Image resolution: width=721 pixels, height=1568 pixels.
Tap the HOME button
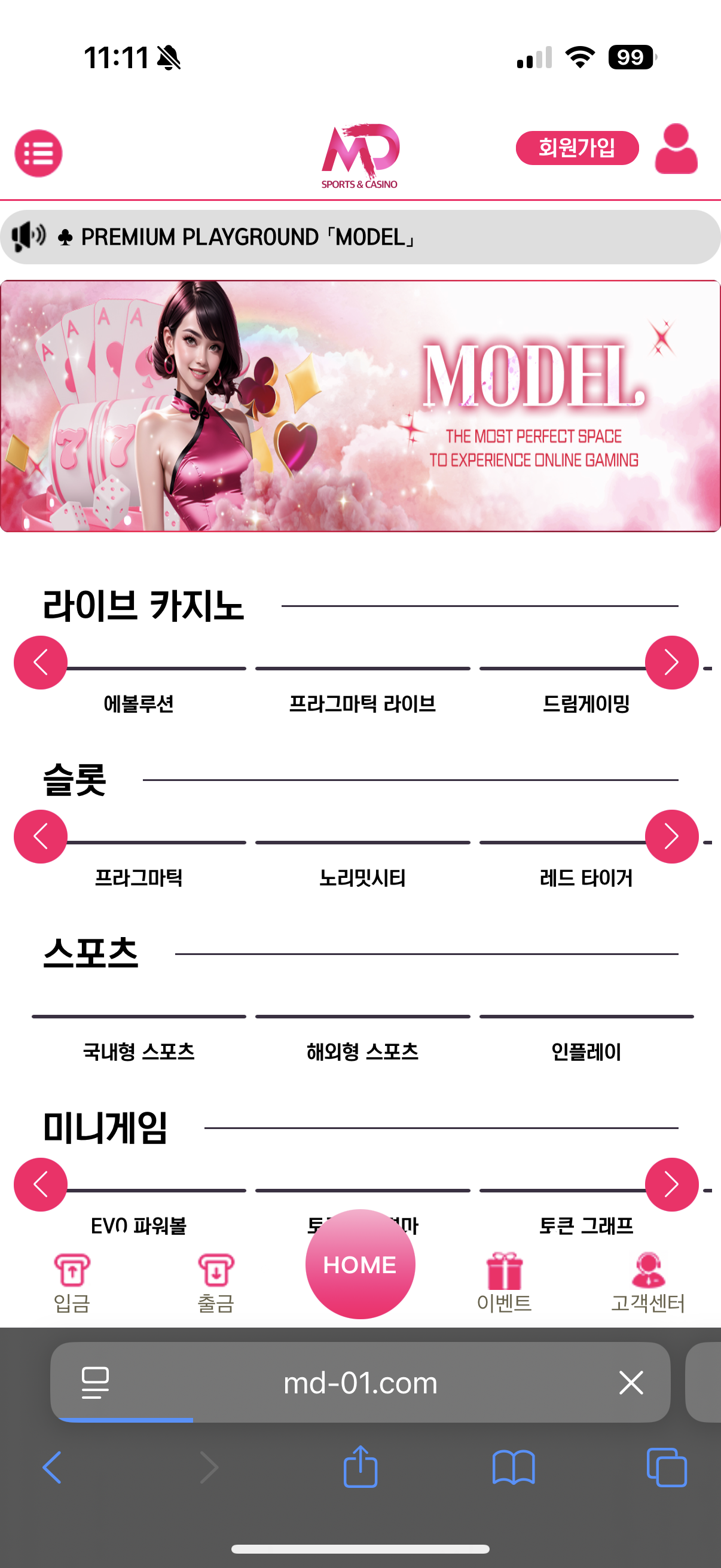[360, 1264]
